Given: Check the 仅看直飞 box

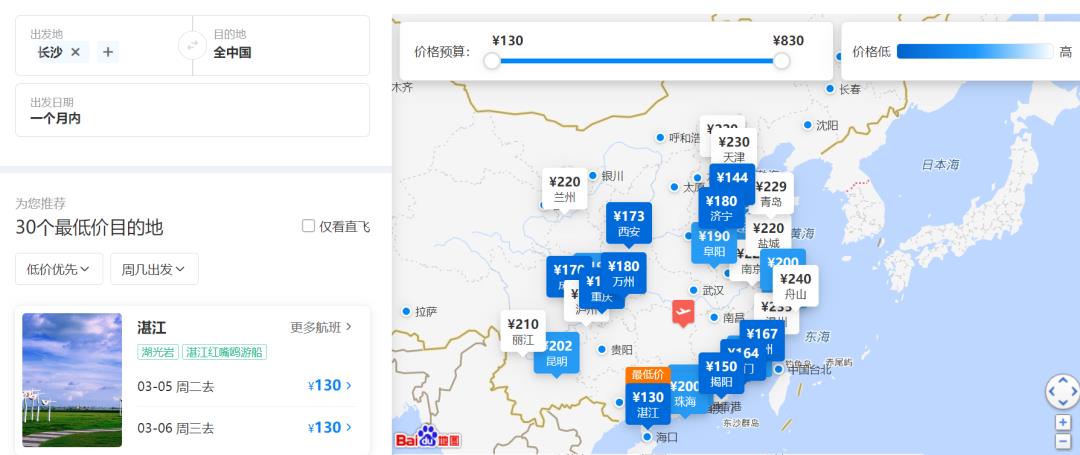Looking at the screenshot, I should click(x=309, y=226).
